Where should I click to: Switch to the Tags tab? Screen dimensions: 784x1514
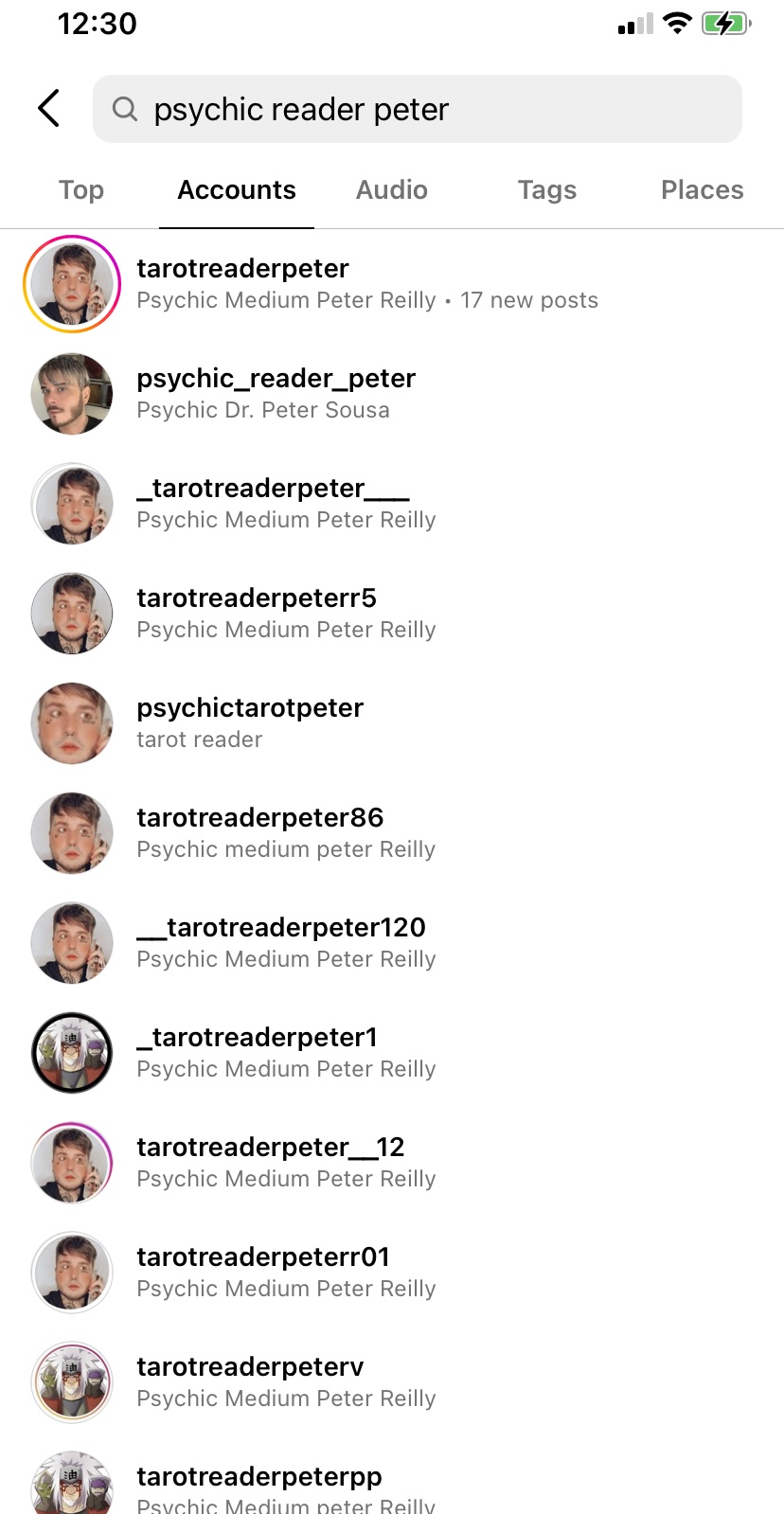(x=546, y=190)
